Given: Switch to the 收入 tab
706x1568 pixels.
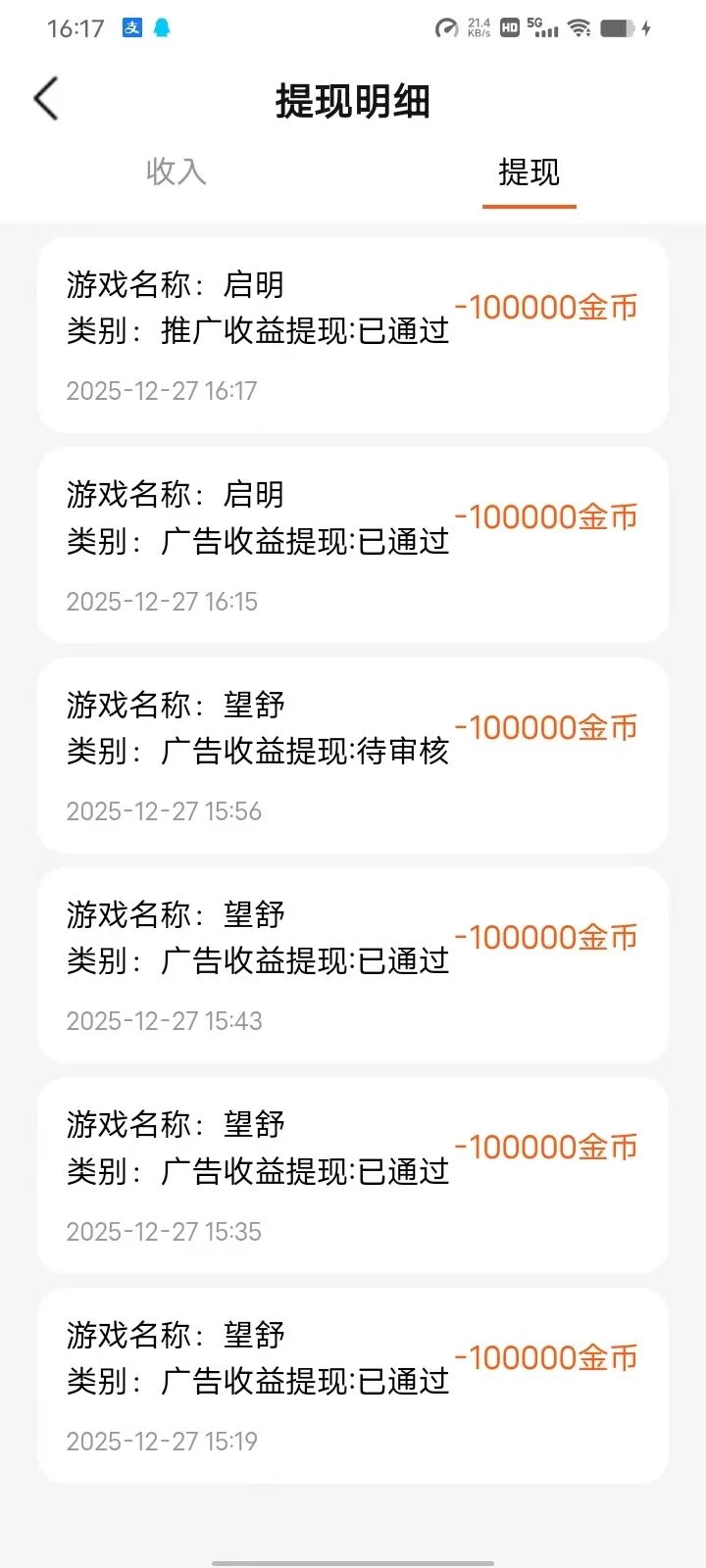Looking at the screenshot, I should tap(176, 172).
